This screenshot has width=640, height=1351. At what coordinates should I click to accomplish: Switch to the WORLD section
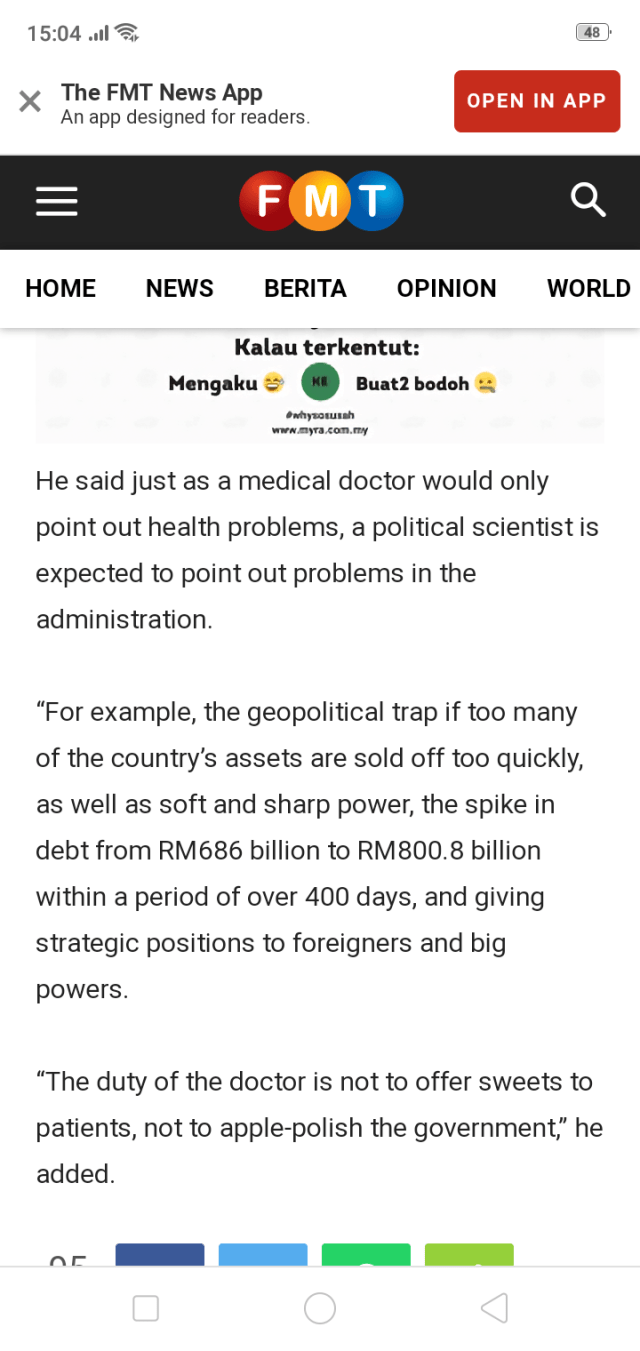(x=588, y=288)
